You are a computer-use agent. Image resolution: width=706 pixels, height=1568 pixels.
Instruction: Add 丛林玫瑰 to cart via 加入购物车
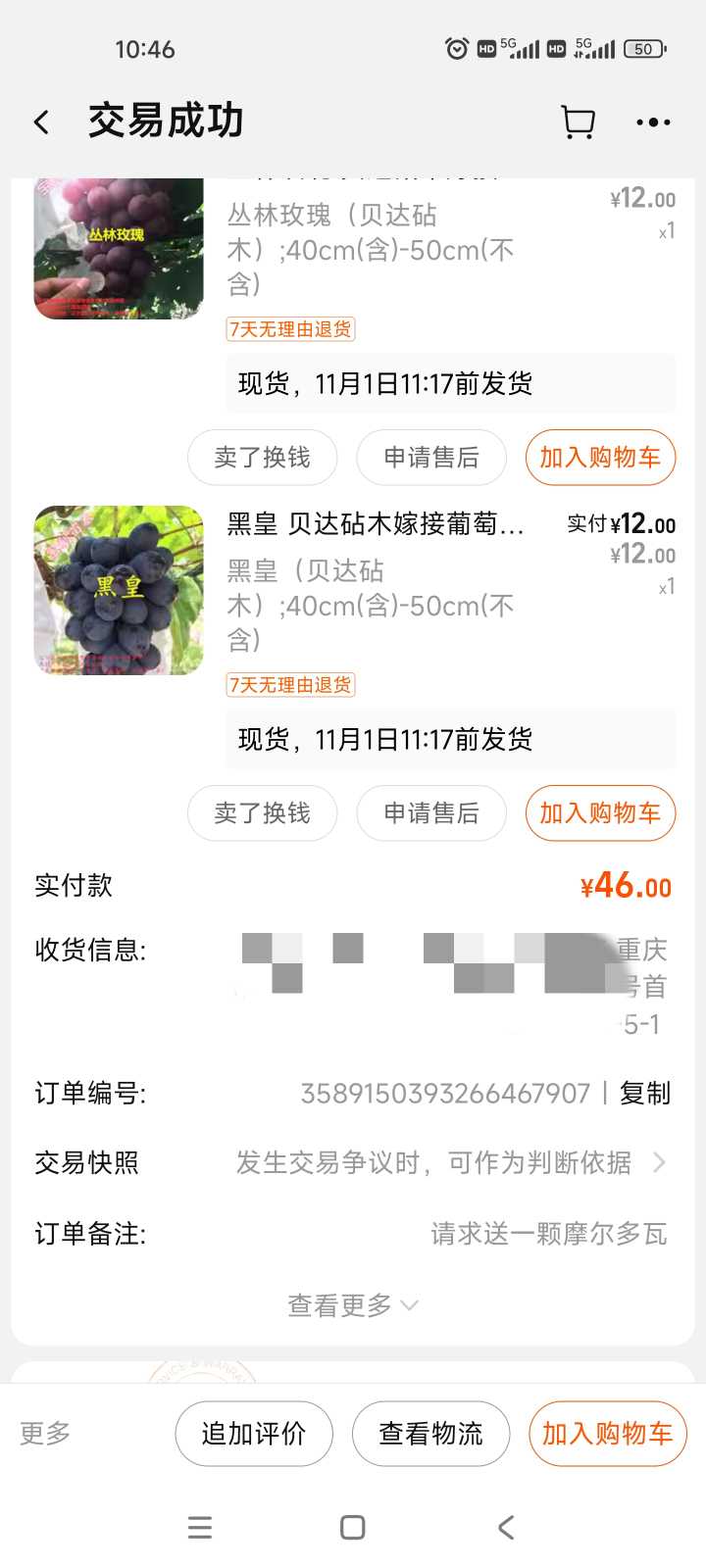click(x=600, y=458)
